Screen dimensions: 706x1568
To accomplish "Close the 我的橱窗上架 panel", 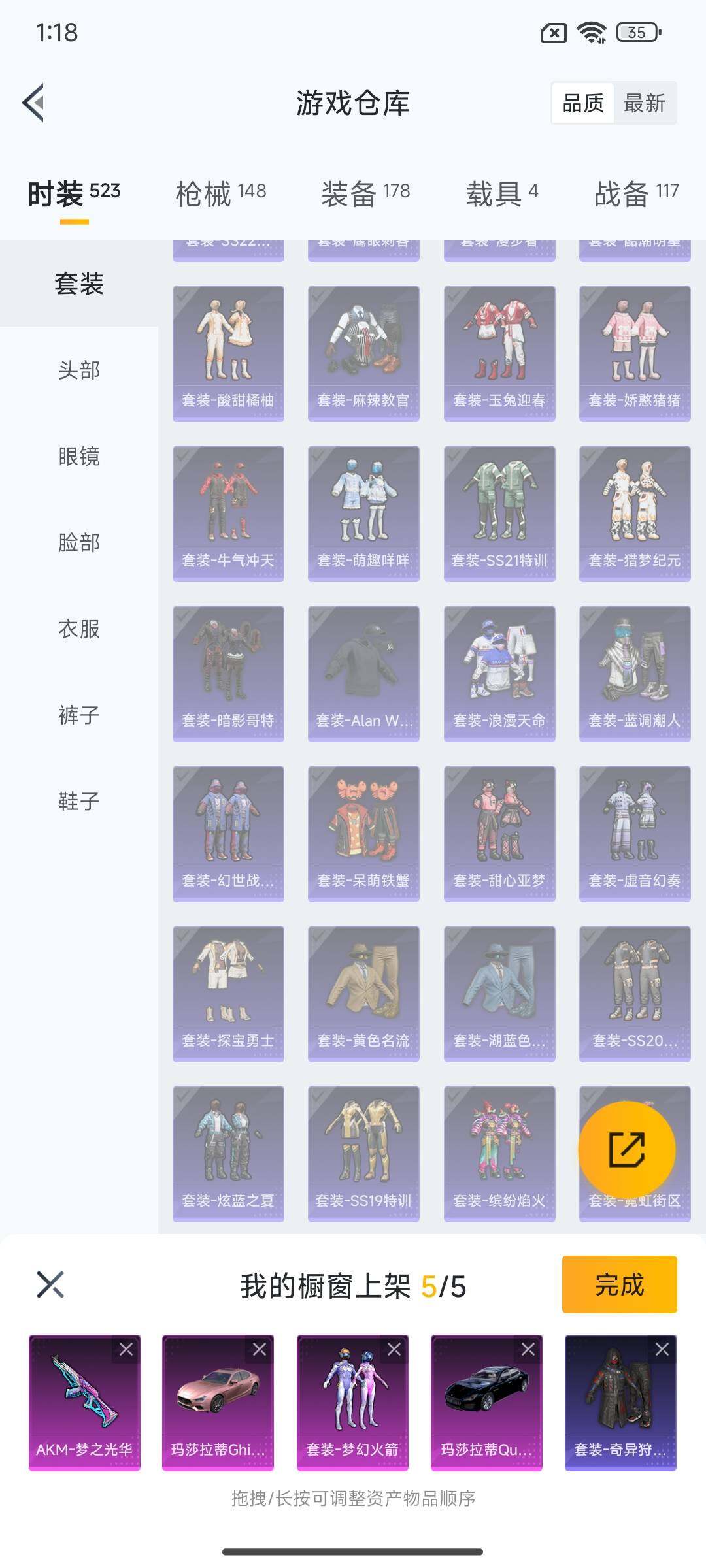I will tap(50, 1284).
